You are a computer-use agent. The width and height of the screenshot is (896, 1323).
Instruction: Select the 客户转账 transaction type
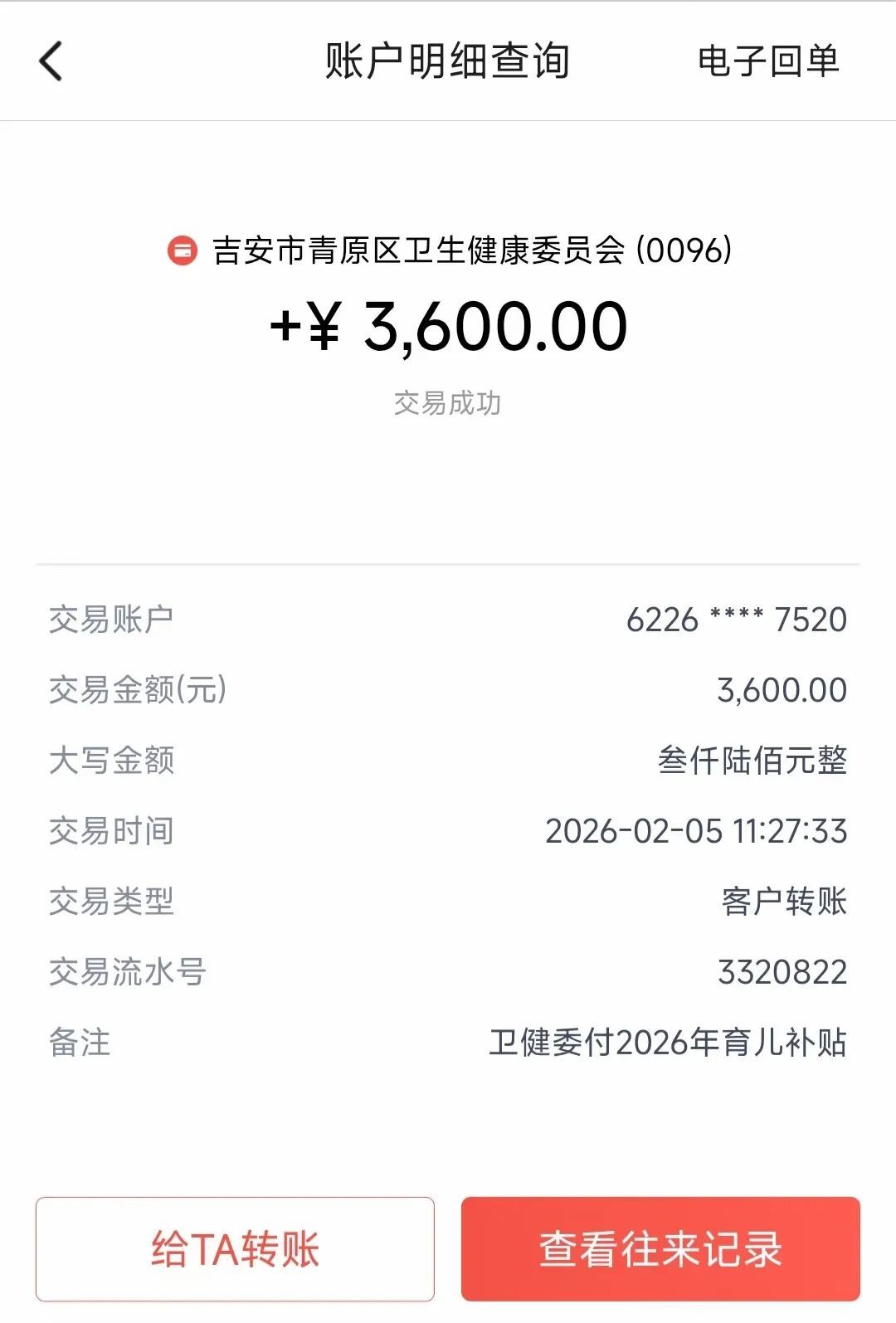click(x=784, y=902)
